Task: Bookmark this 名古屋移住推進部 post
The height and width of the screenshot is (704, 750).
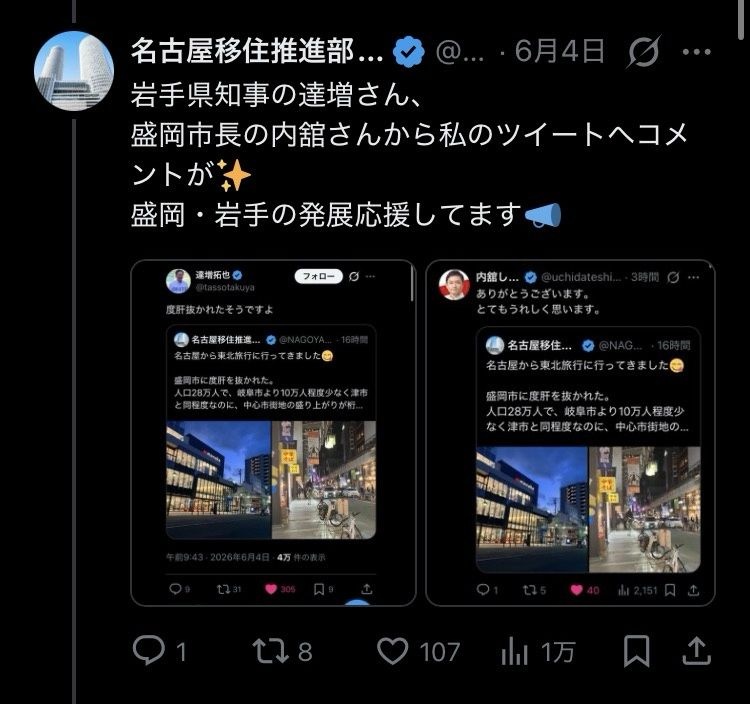Action: coord(637,651)
